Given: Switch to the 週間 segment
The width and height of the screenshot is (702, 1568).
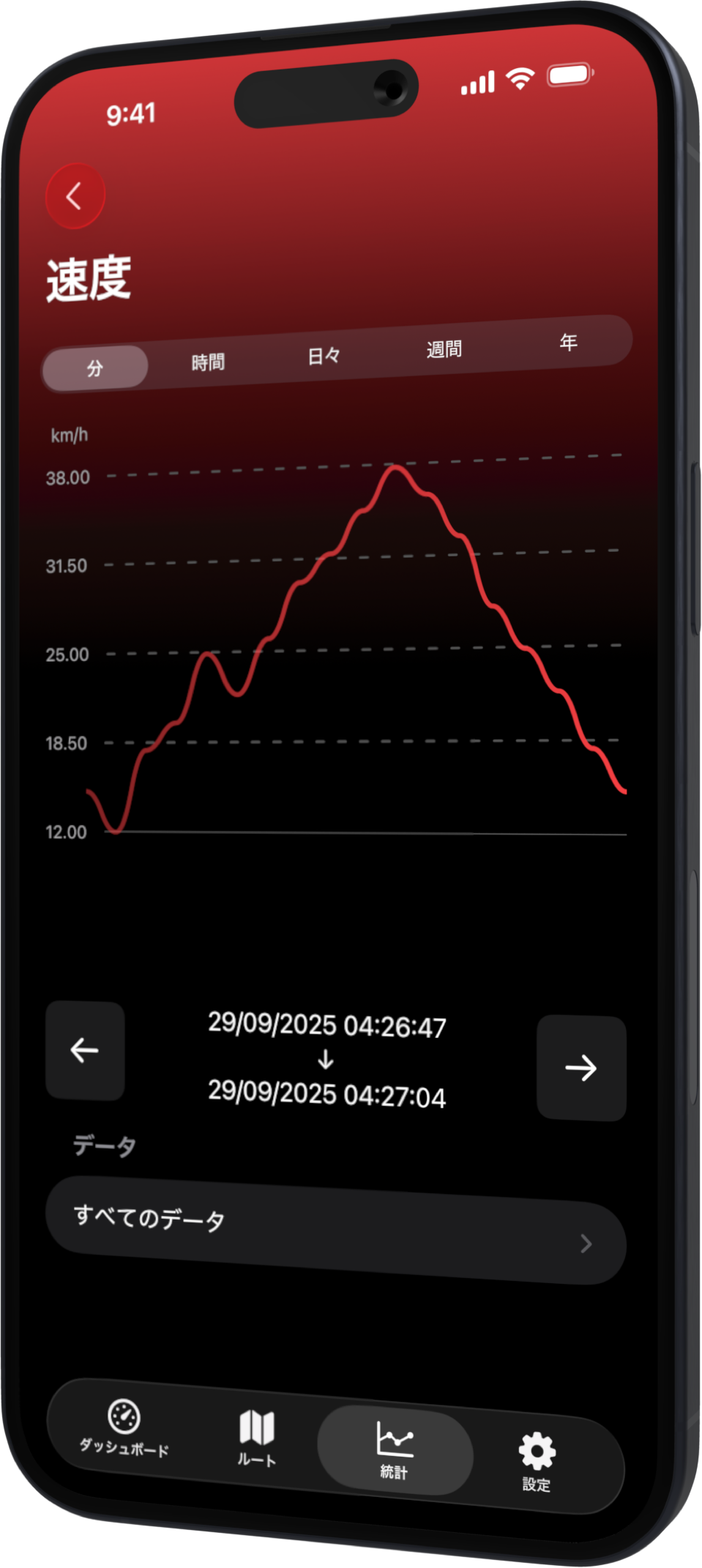Looking at the screenshot, I should [444, 349].
